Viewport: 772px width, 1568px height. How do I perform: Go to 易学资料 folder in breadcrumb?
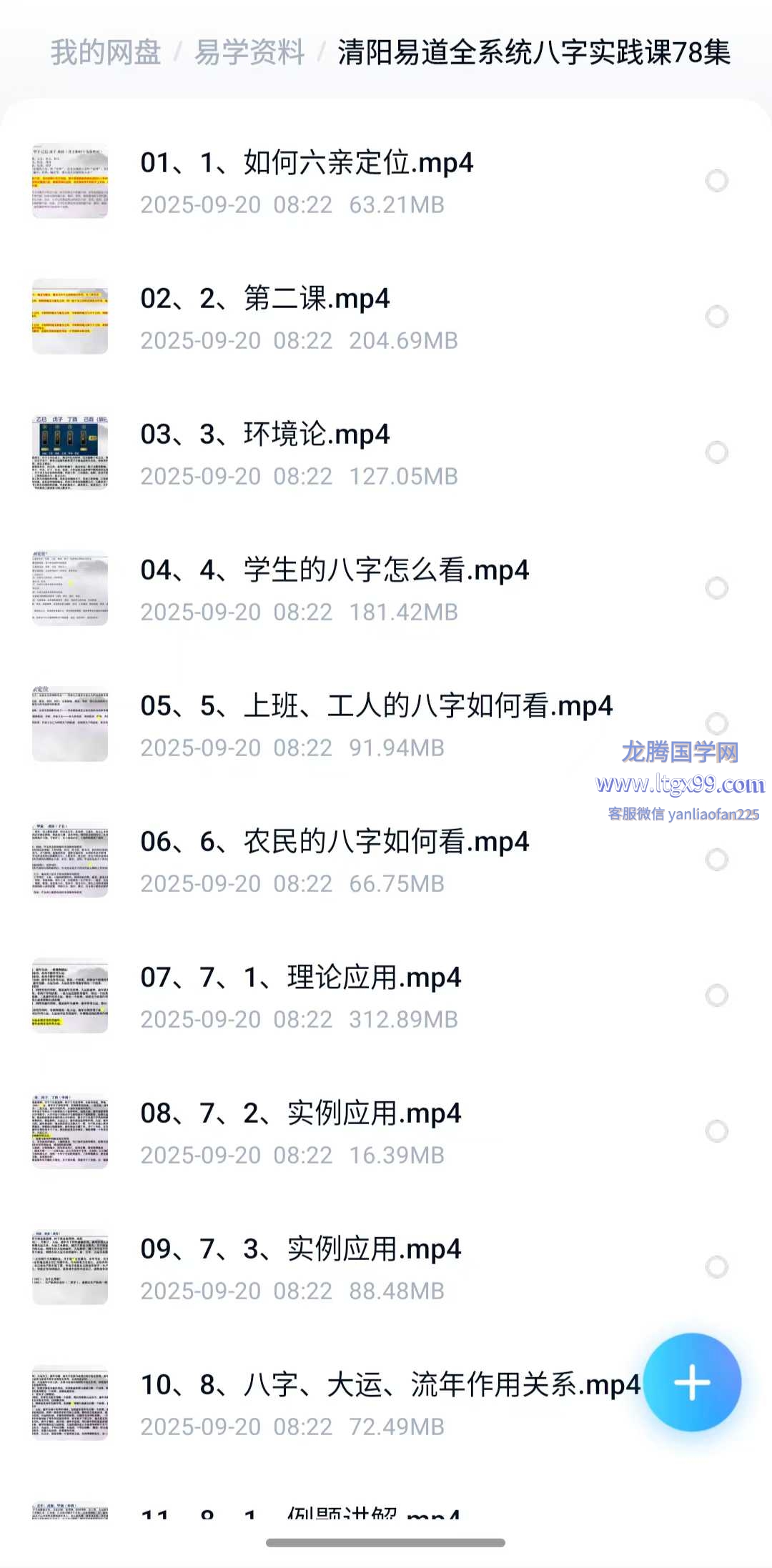[249, 53]
